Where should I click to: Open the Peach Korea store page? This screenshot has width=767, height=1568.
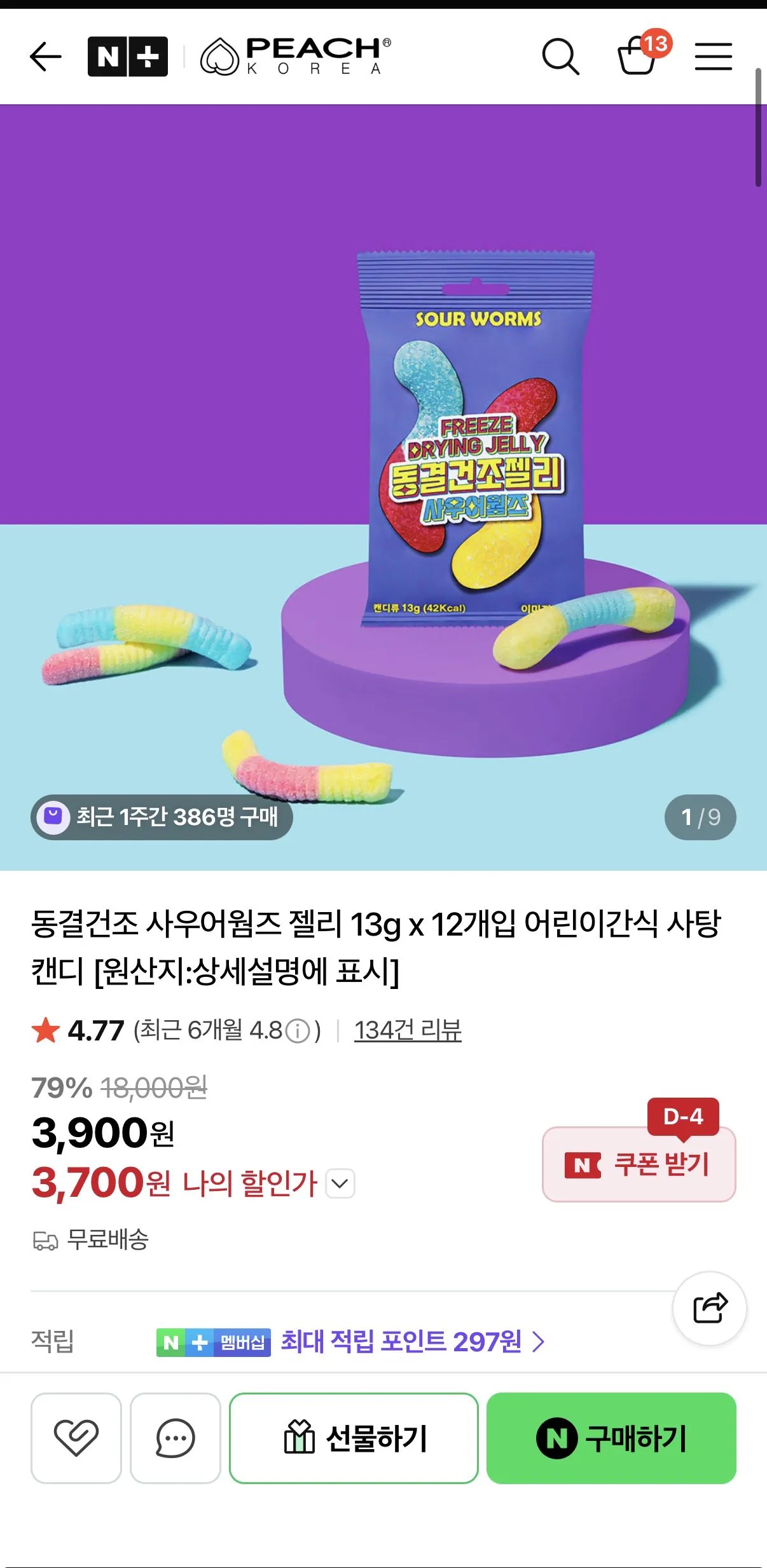[x=296, y=57]
